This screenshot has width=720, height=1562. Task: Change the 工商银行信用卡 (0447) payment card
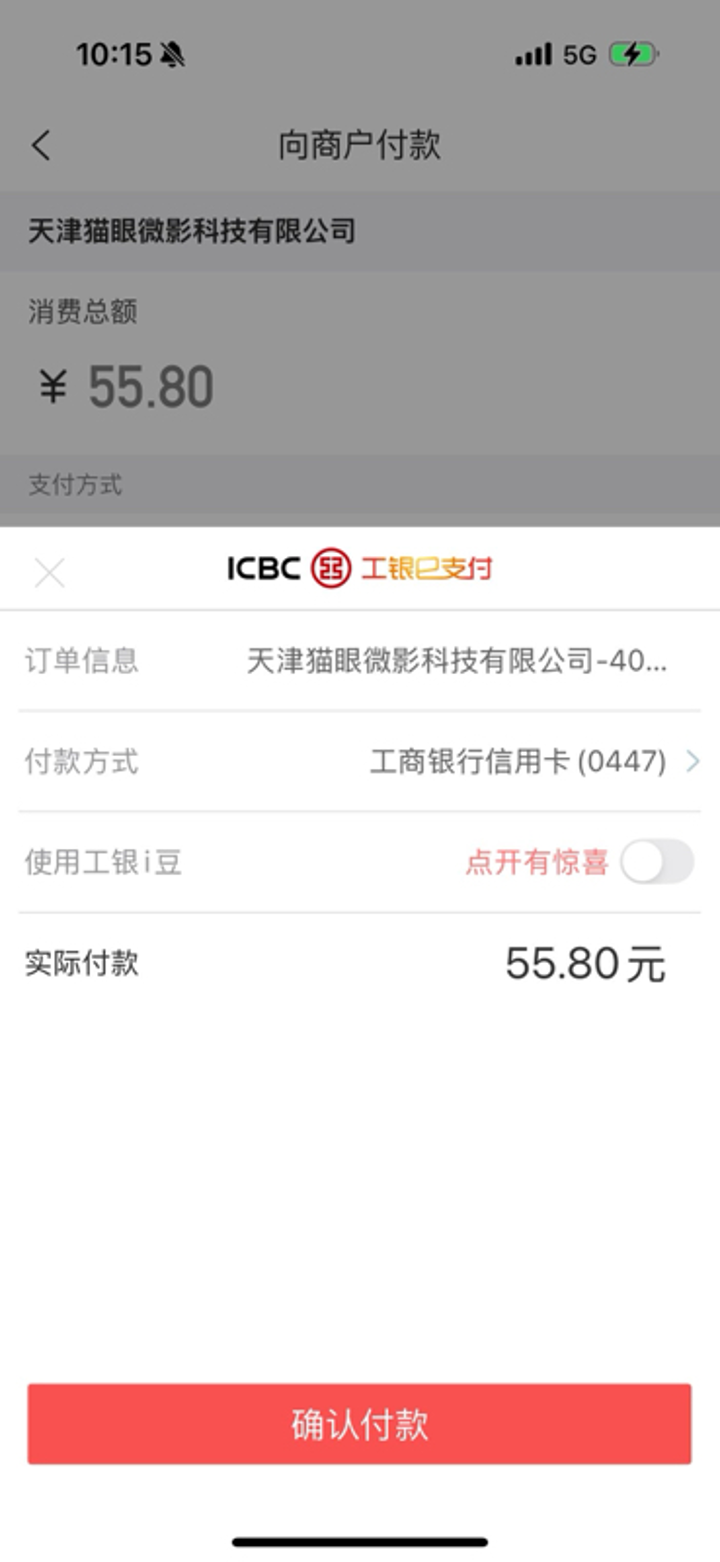click(520, 763)
